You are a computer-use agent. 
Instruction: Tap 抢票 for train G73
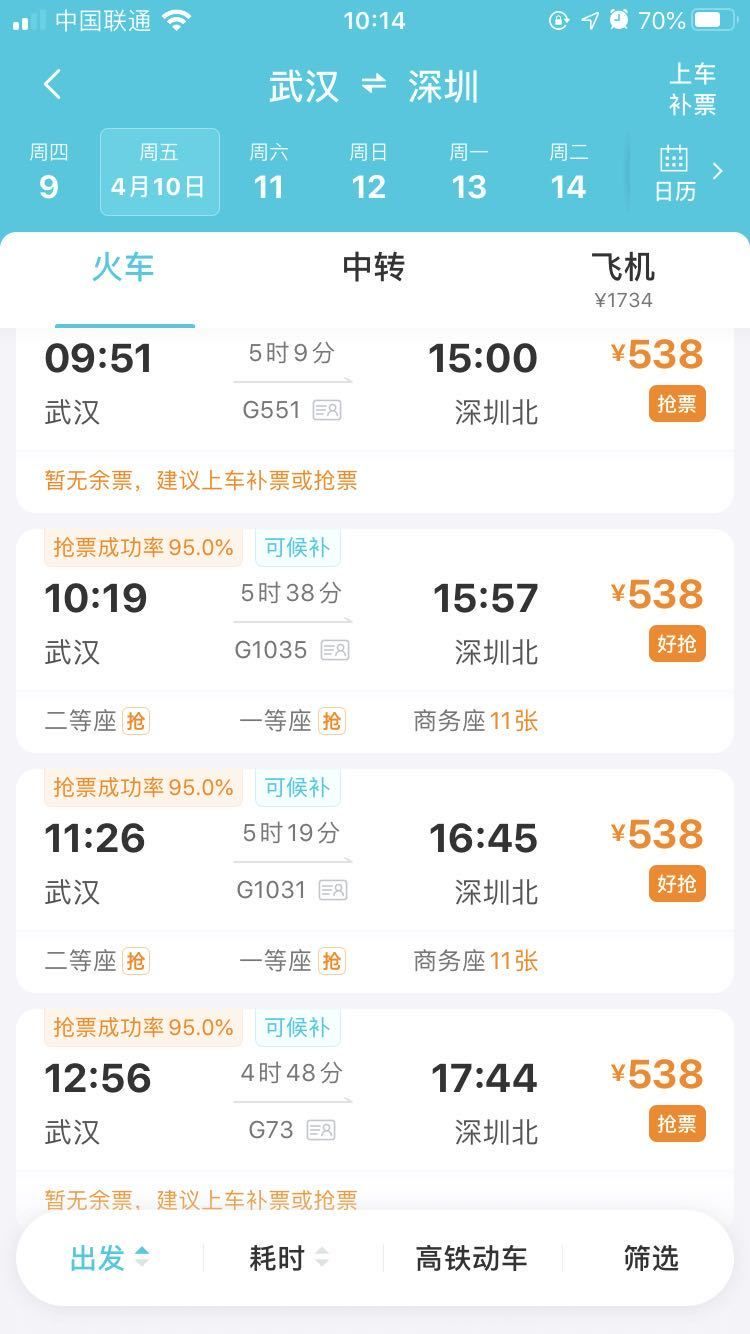point(677,1124)
